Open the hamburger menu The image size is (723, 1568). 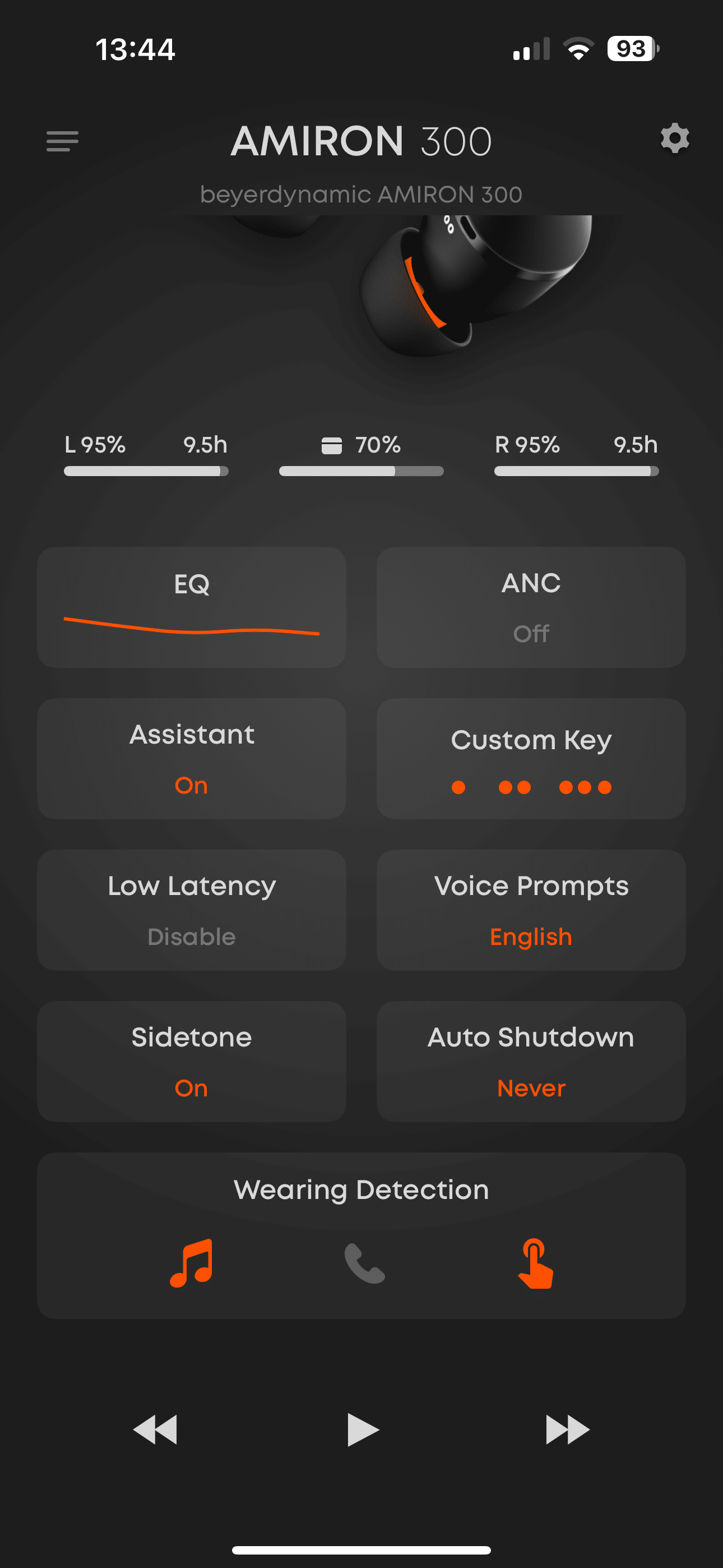(x=62, y=141)
